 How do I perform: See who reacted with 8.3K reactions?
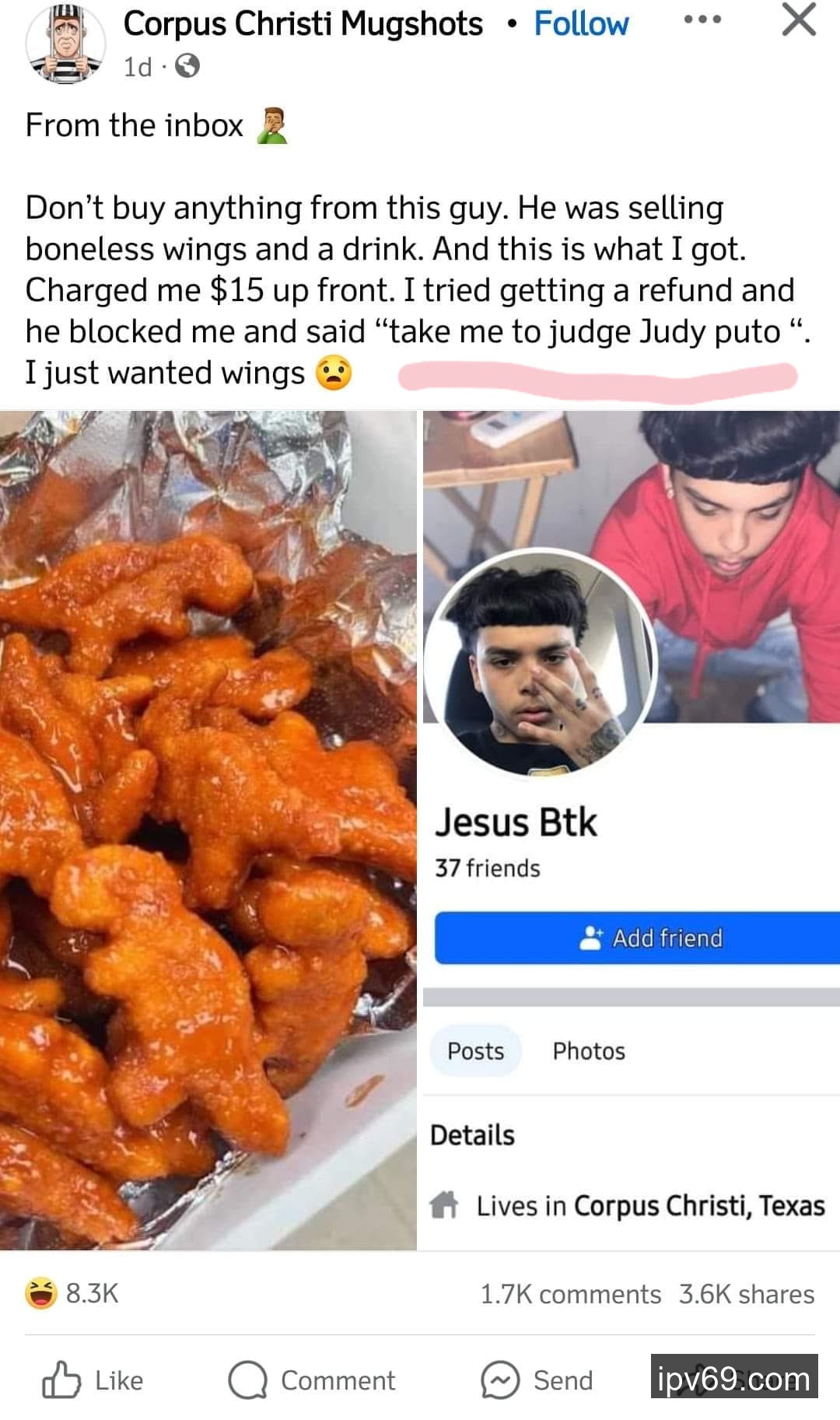pos(72,1293)
